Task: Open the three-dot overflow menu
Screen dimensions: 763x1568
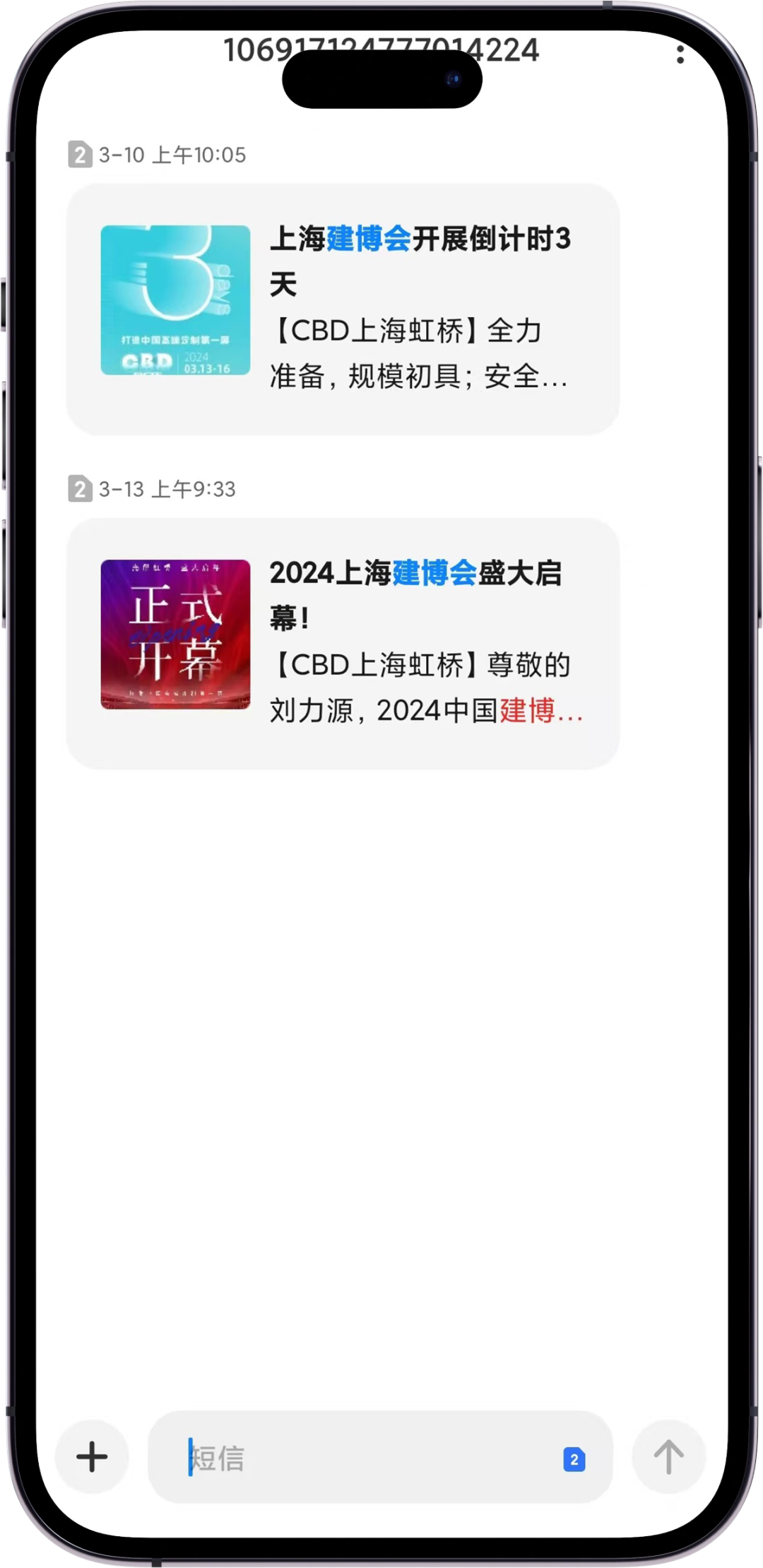Action: (680, 54)
